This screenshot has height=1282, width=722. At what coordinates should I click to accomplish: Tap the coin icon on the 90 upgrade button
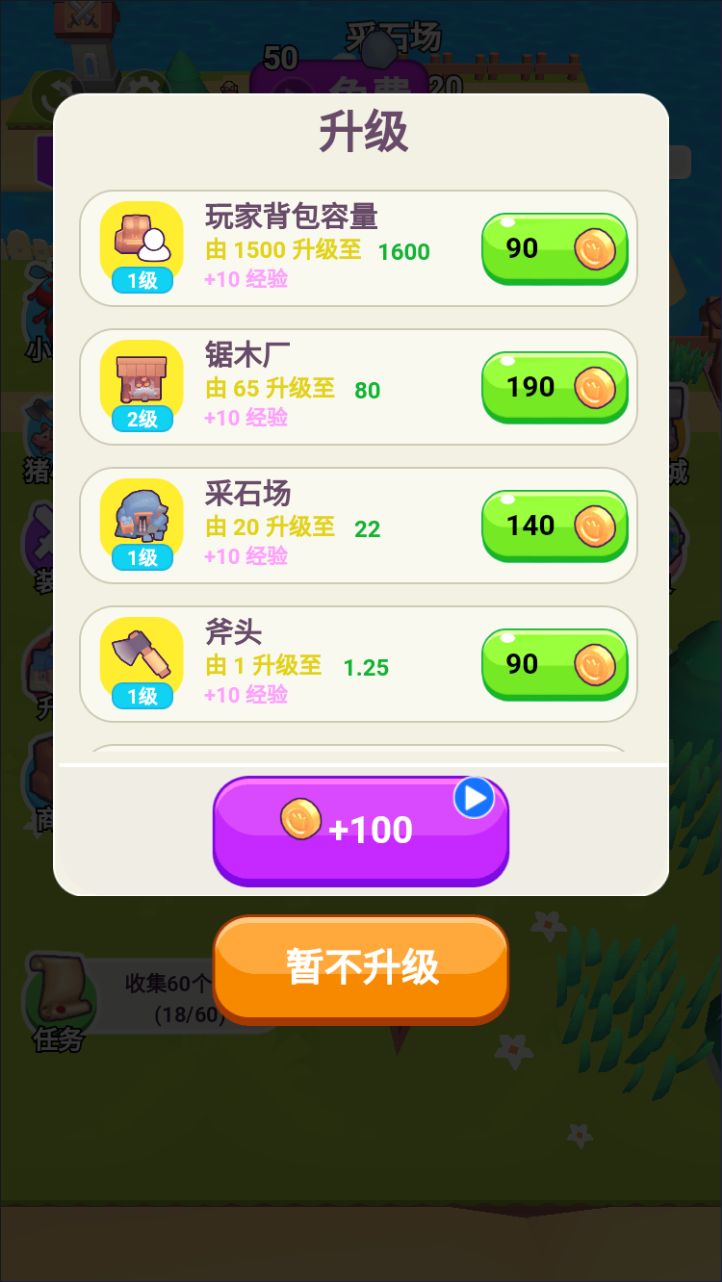pyautogui.click(x=593, y=248)
